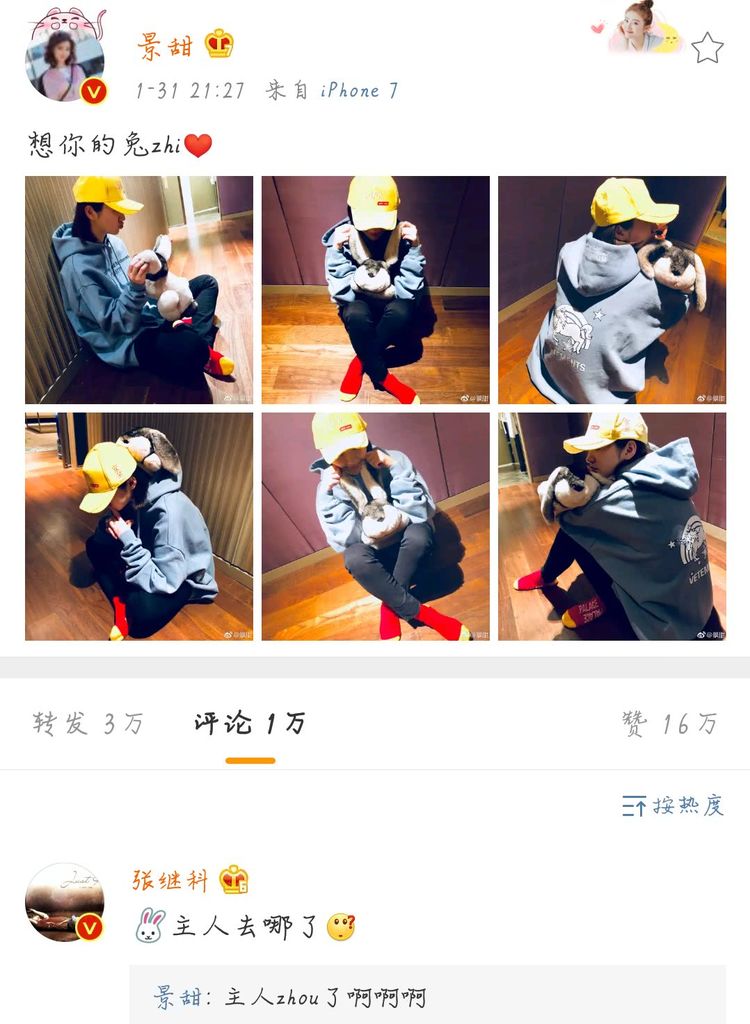Viewport: 750px width, 1024px height.
Task: Open the first photo holding the rabbit plush
Action: pyautogui.click(x=142, y=288)
